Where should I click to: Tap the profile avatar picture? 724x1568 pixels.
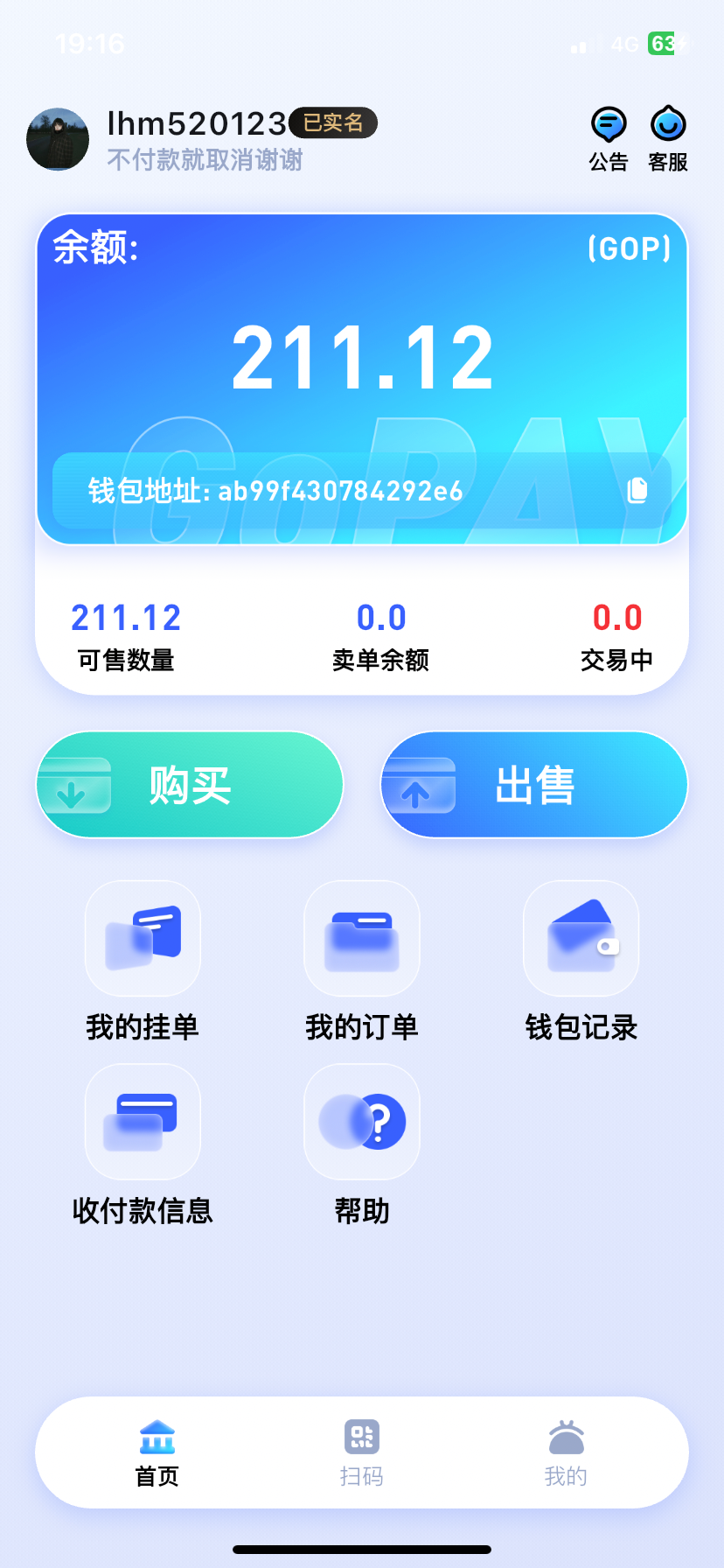pos(58,139)
